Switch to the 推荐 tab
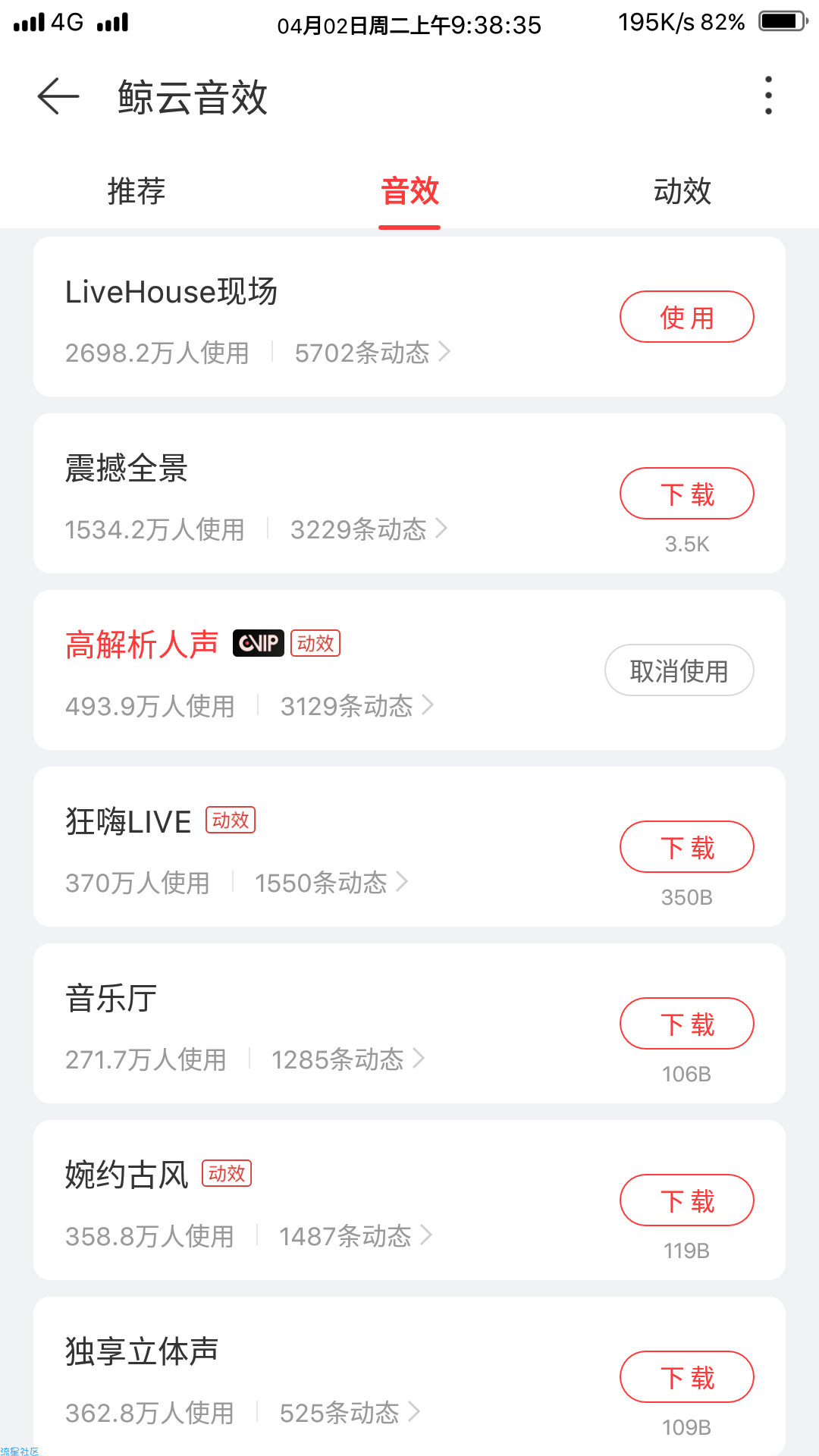The image size is (819, 1456). pos(136,191)
